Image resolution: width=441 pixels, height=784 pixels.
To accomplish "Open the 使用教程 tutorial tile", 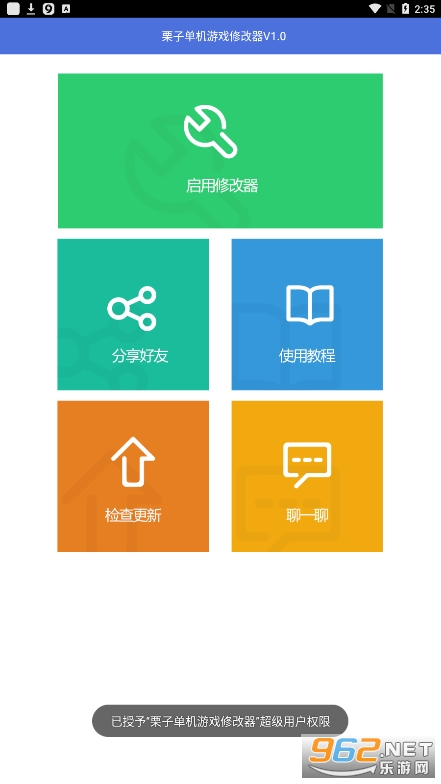I will coord(307,314).
